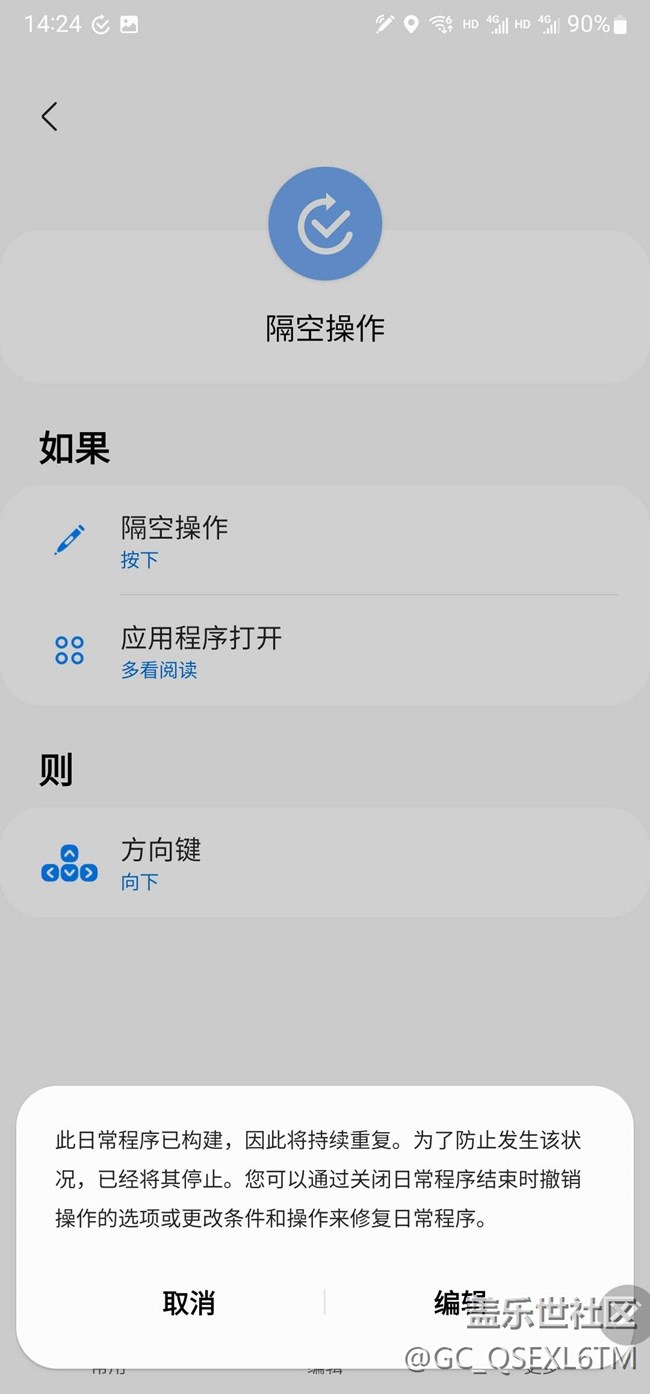This screenshot has height=1394, width=650.
Task: Choose 编辑 in the dialog
Action: (460, 1302)
